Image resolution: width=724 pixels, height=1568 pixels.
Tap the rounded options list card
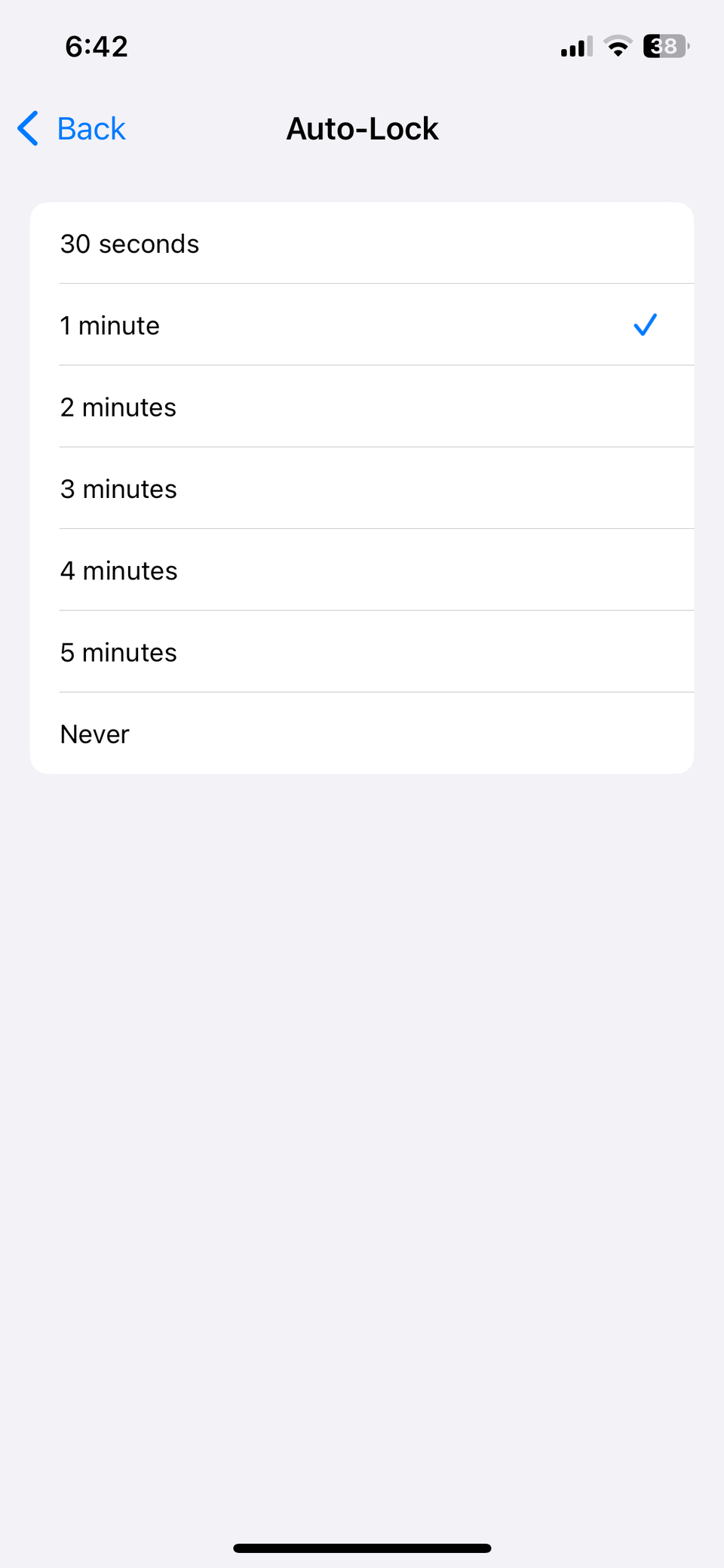(362, 487)
